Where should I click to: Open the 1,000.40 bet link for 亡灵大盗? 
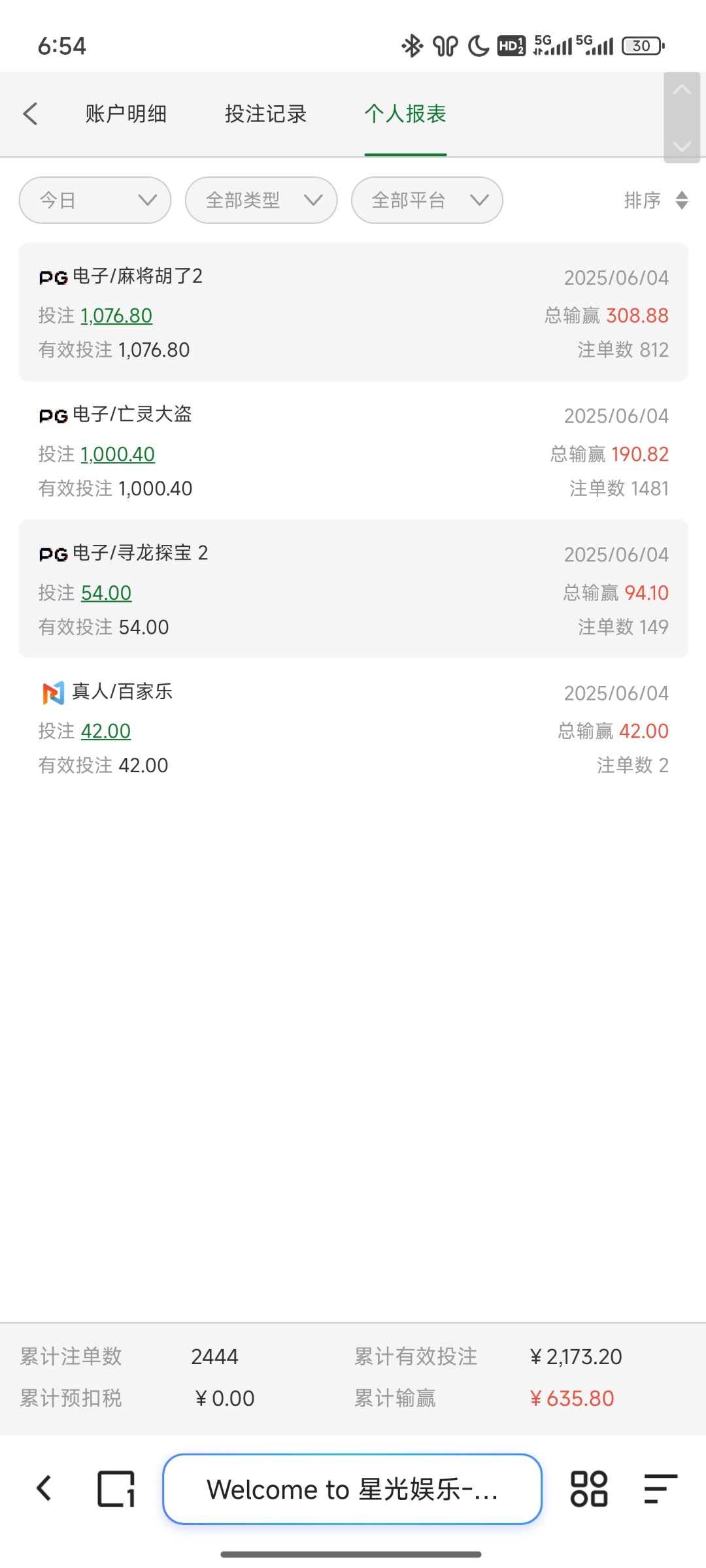(x=118, y=454)
